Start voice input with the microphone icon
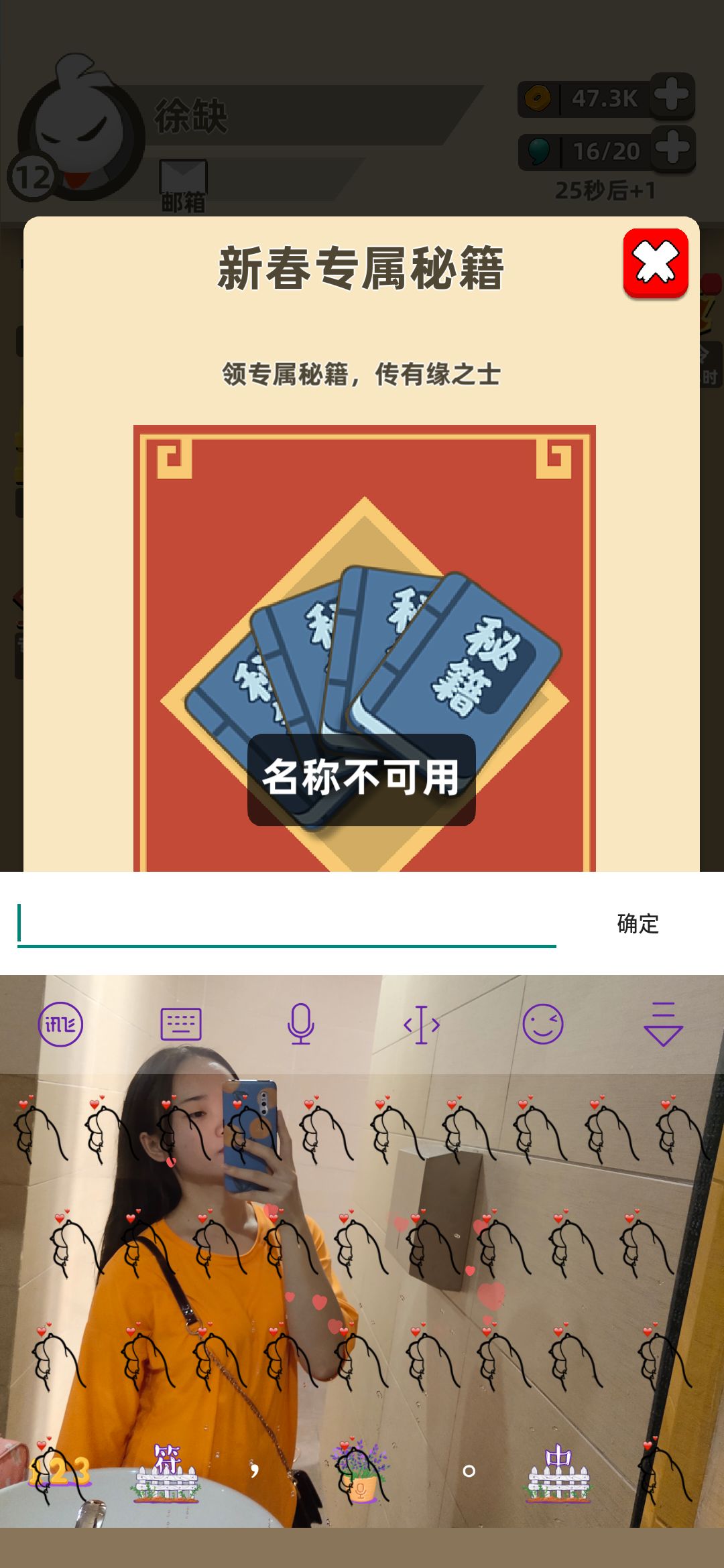 301,1024
